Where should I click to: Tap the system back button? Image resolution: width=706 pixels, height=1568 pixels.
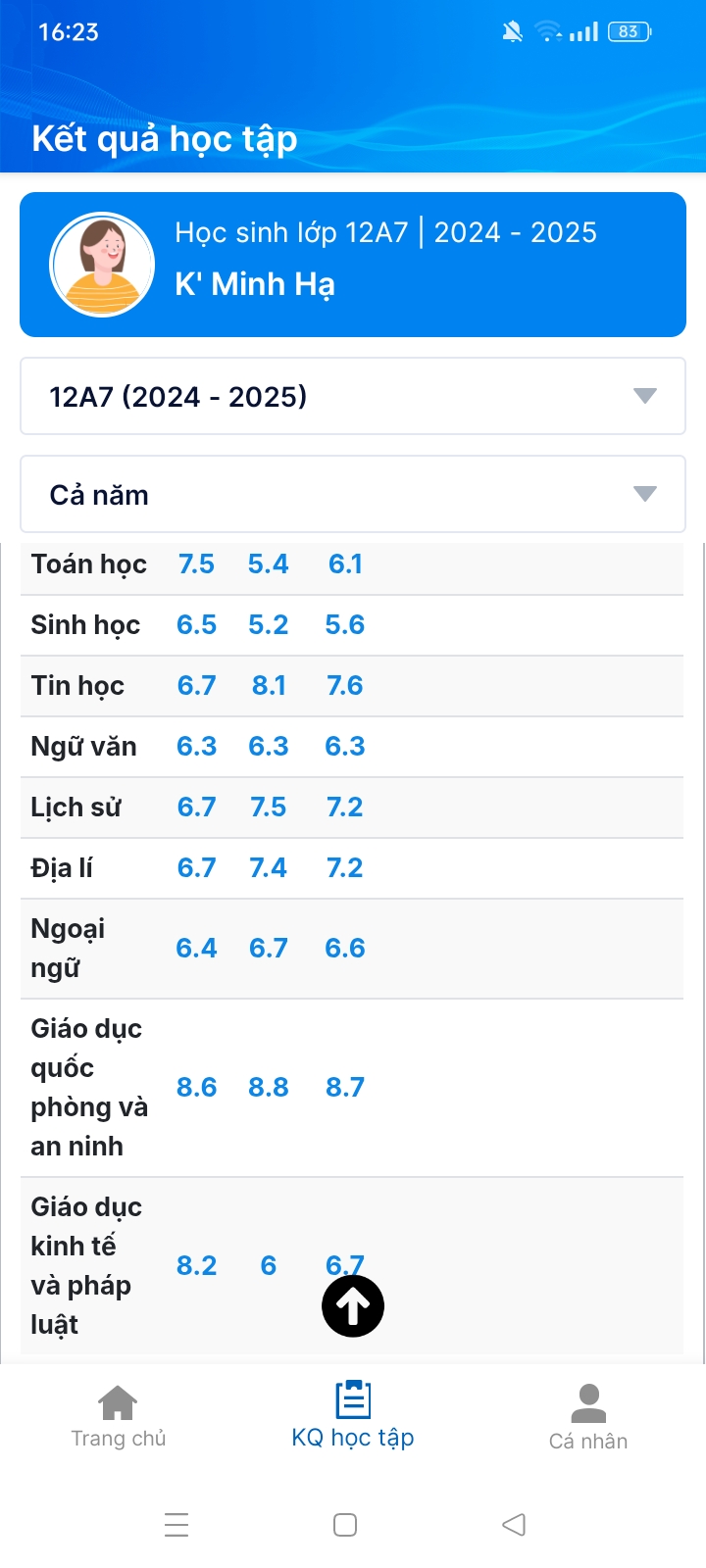(x=514, y=1525)
